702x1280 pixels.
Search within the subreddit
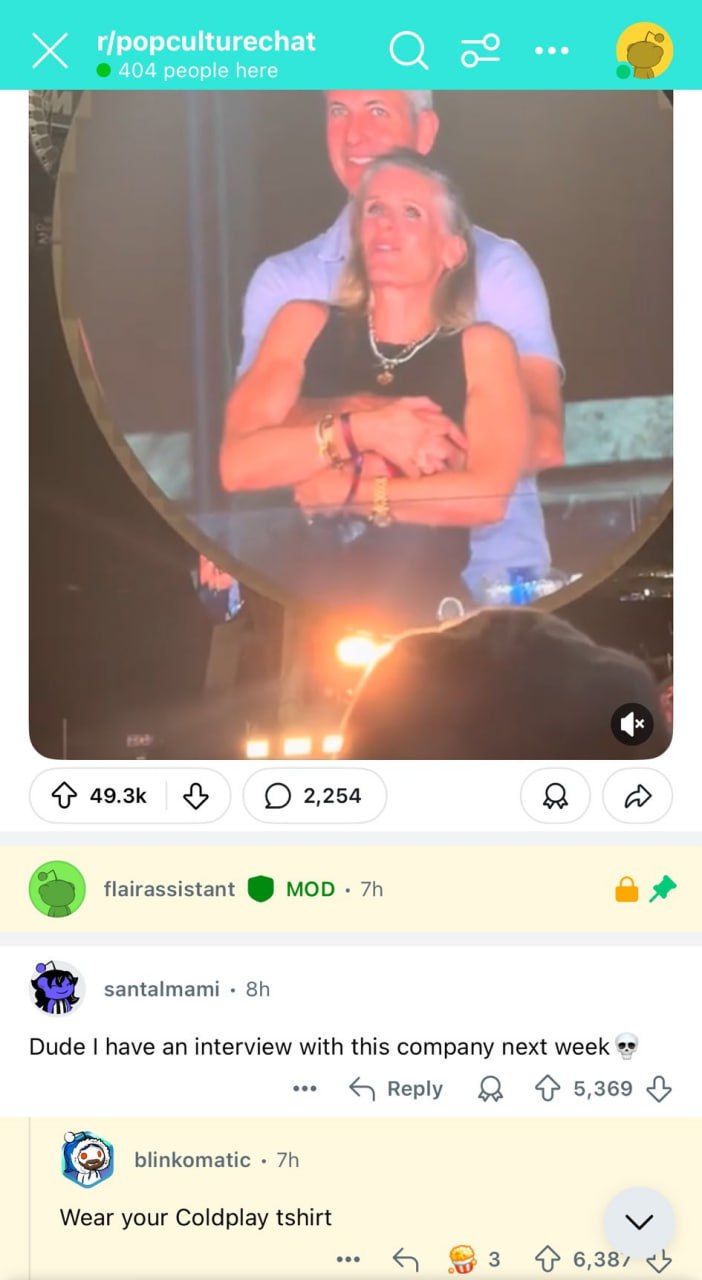(x=408, y=50)
